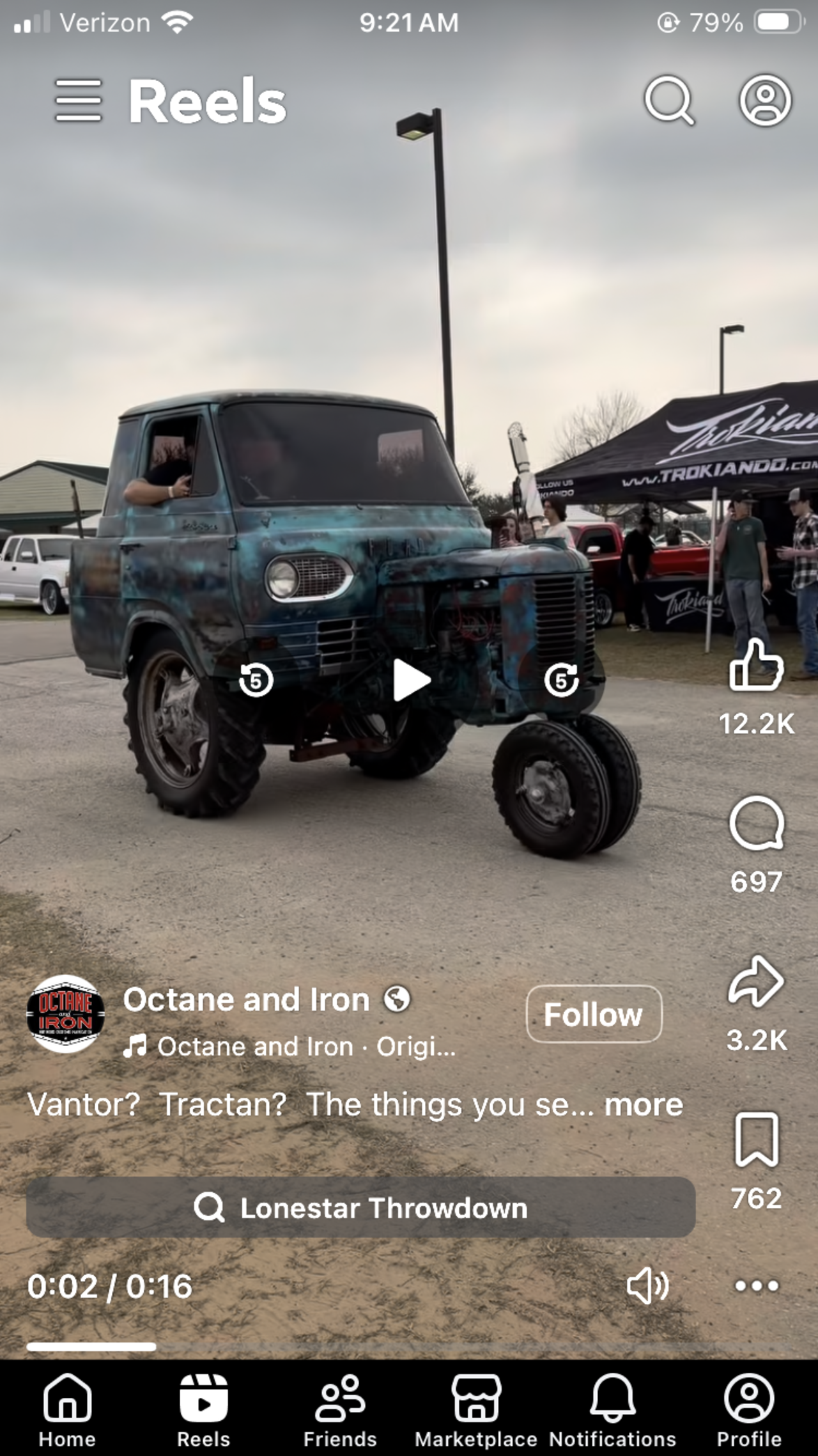Play the paused reel
This screenshot has width=818, height=1456.
tap(410, 680)
